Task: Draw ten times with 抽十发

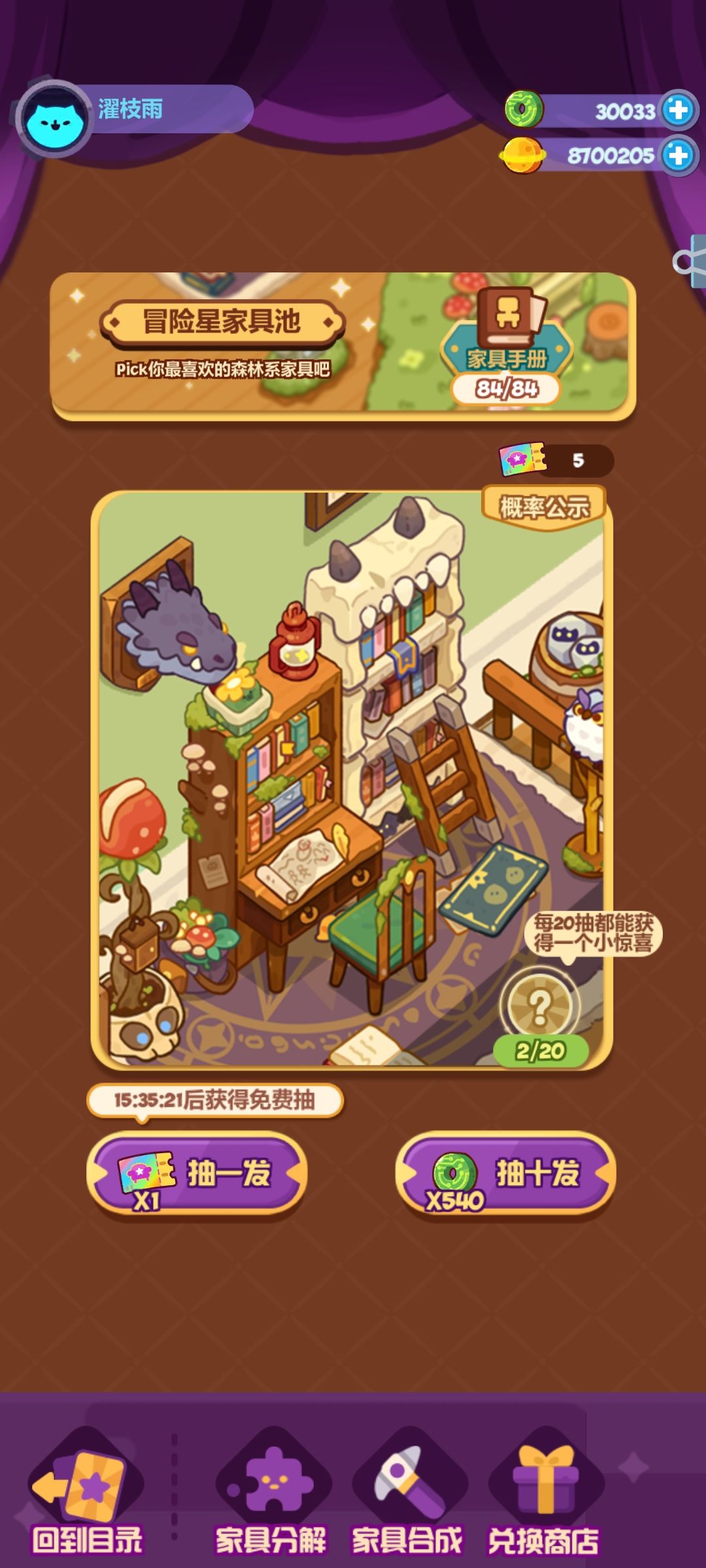Action: point(505,1173)
